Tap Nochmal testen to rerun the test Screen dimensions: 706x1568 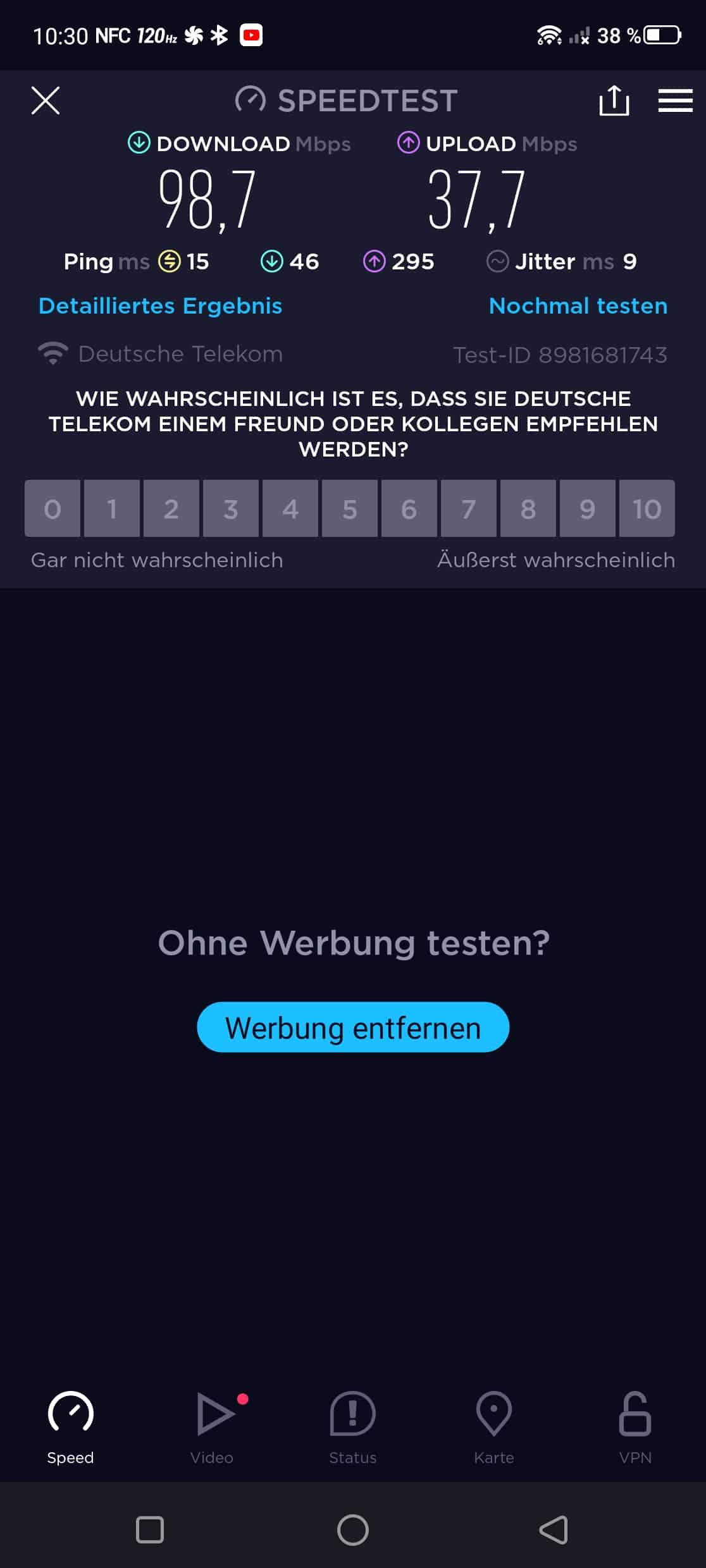click(x=578, y=306)
